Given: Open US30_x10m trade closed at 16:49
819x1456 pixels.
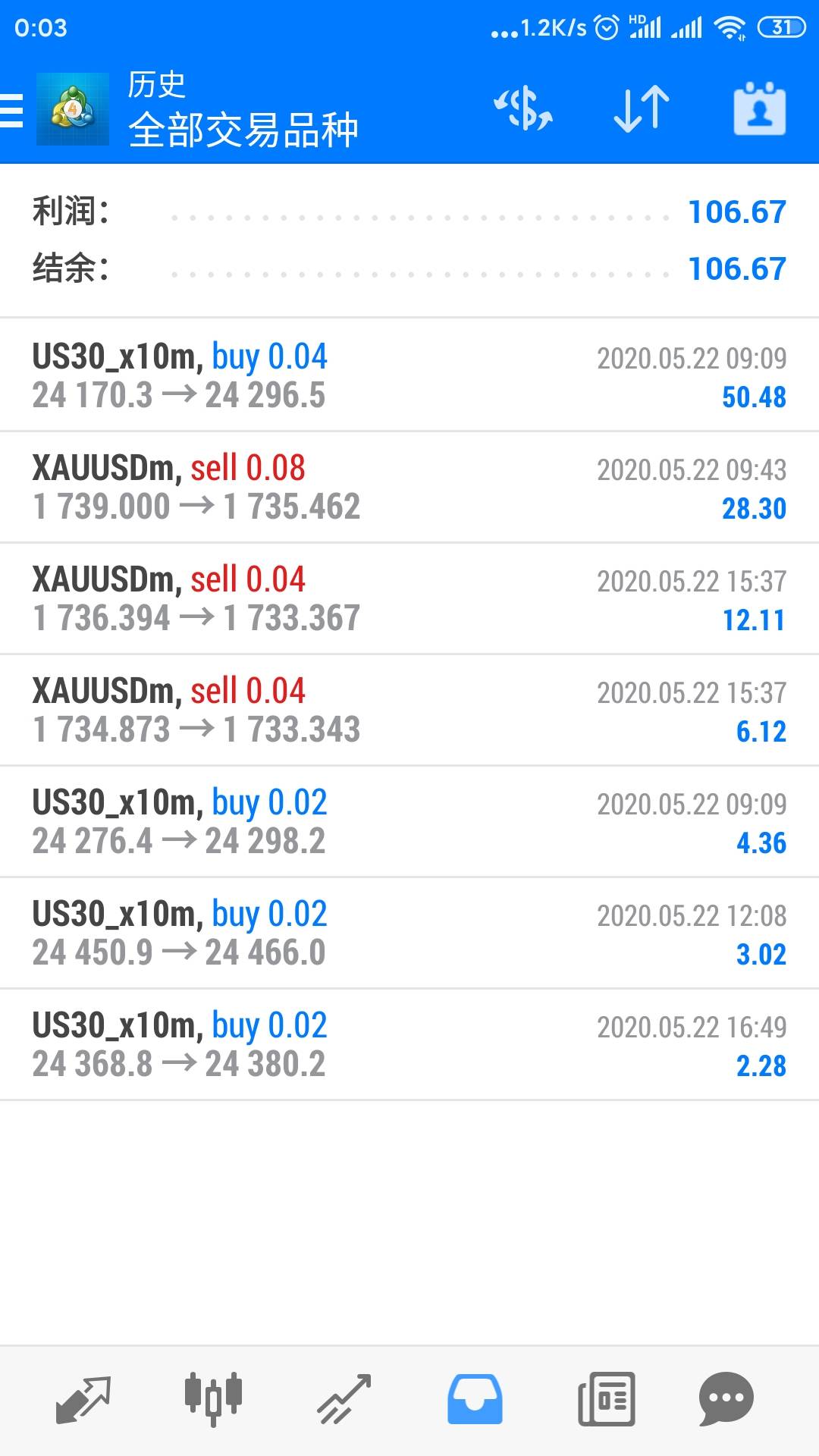Looking at the screenshot, I should point(409,1044).
